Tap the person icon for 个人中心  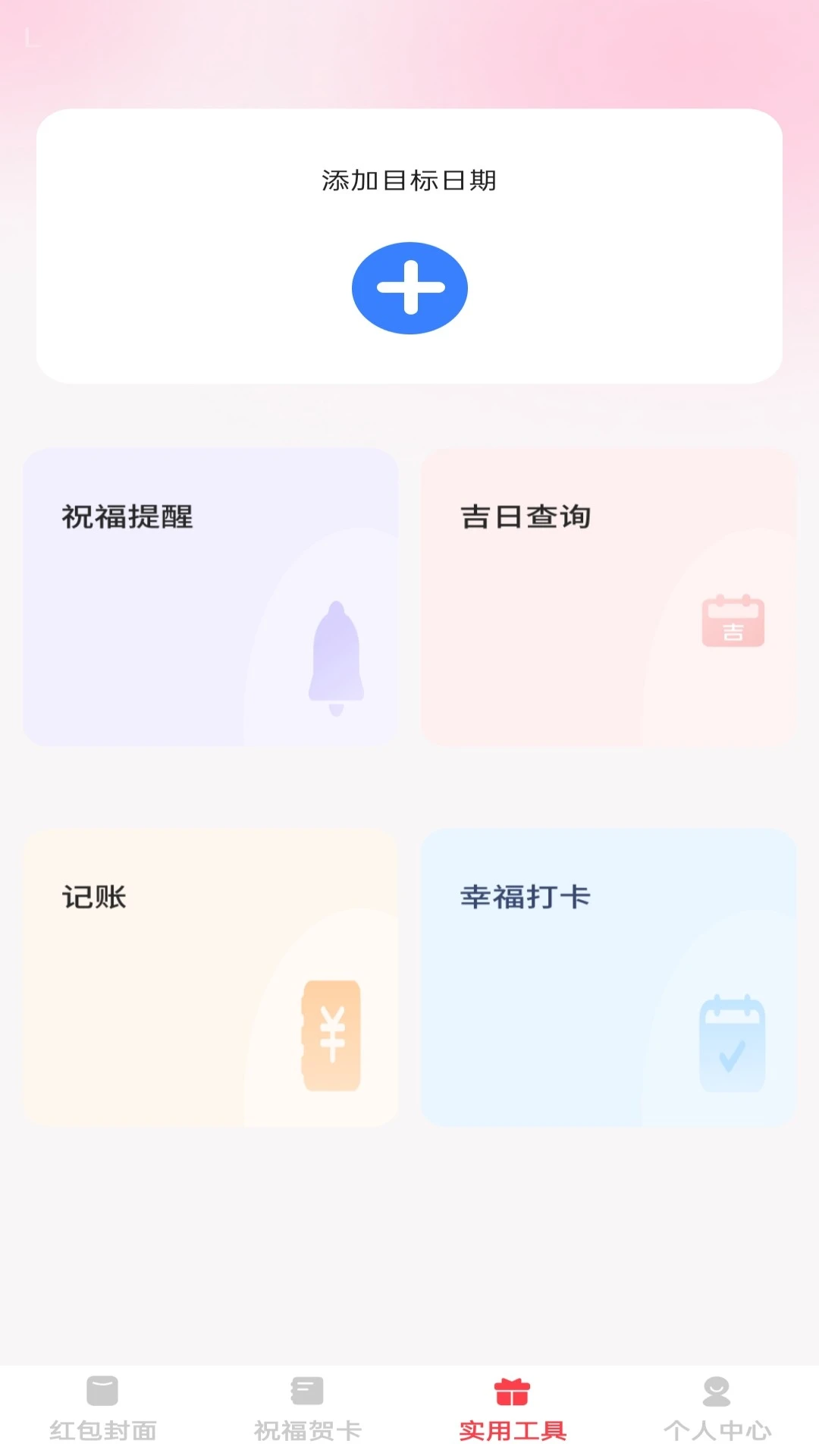[717, 1394]
